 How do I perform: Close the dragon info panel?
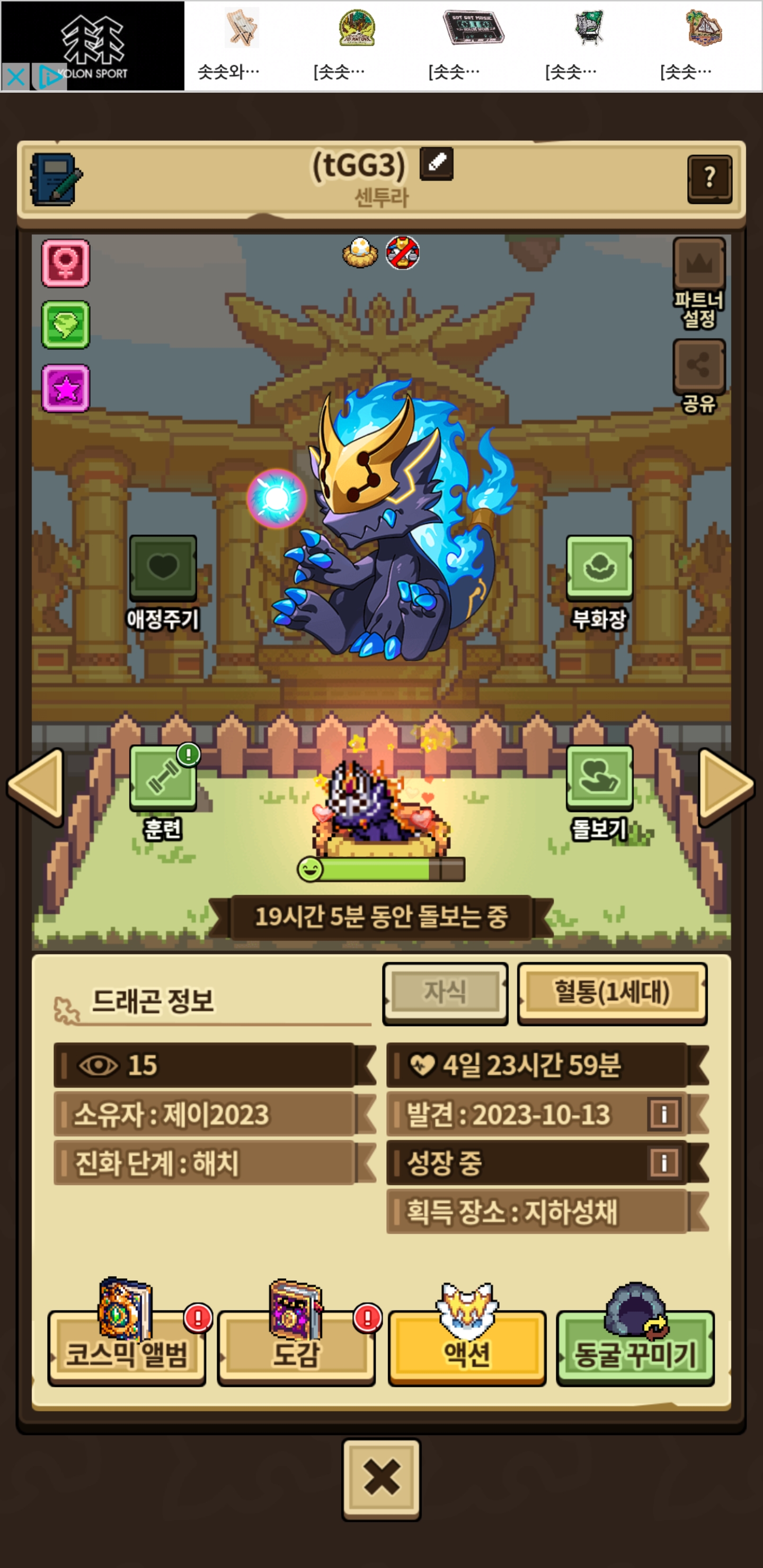point(381,1478)
